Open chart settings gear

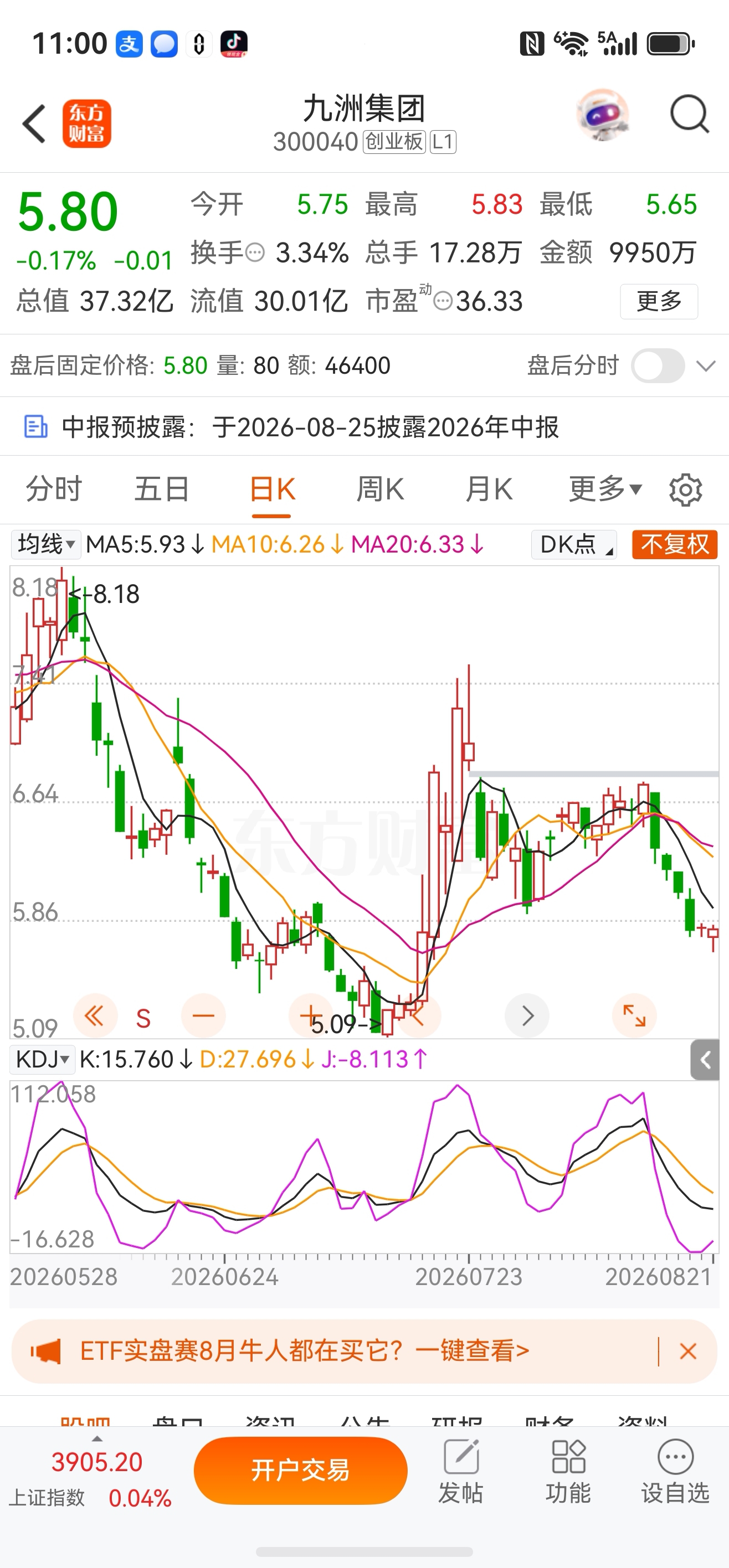[x=686, y=490]
